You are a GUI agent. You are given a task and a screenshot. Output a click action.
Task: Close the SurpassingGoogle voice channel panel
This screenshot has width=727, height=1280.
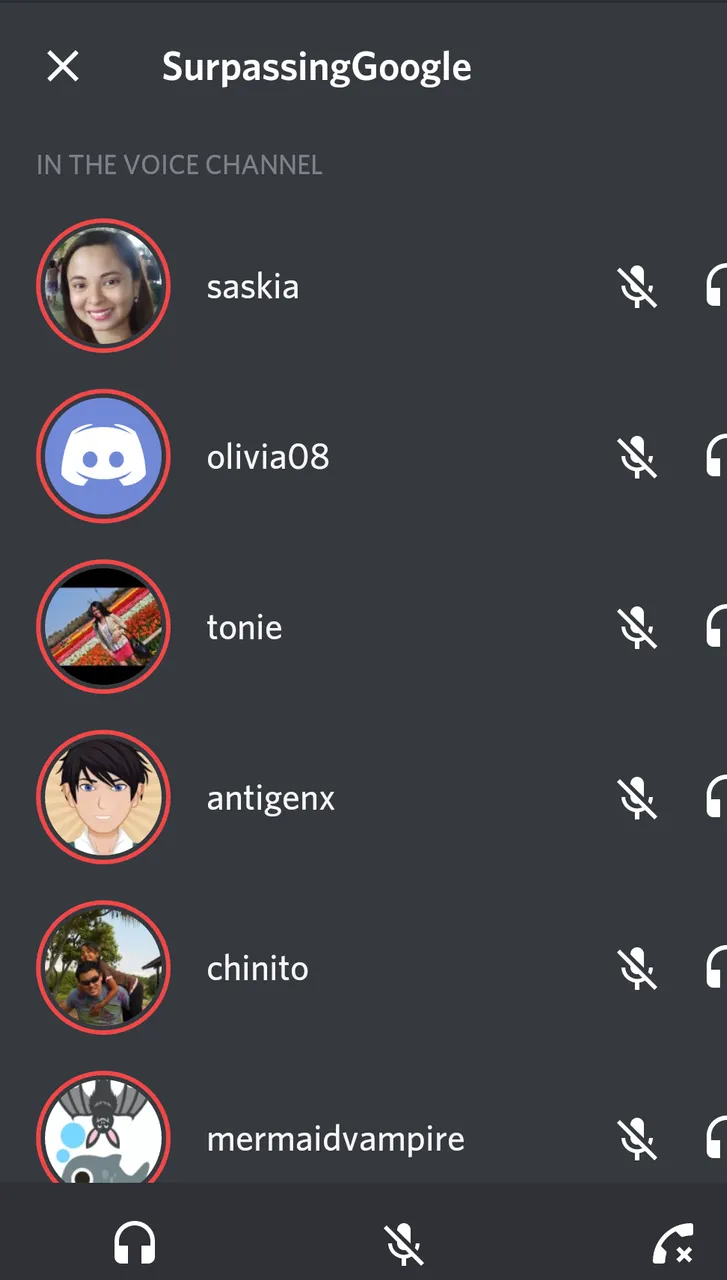[x=63, y=67]
